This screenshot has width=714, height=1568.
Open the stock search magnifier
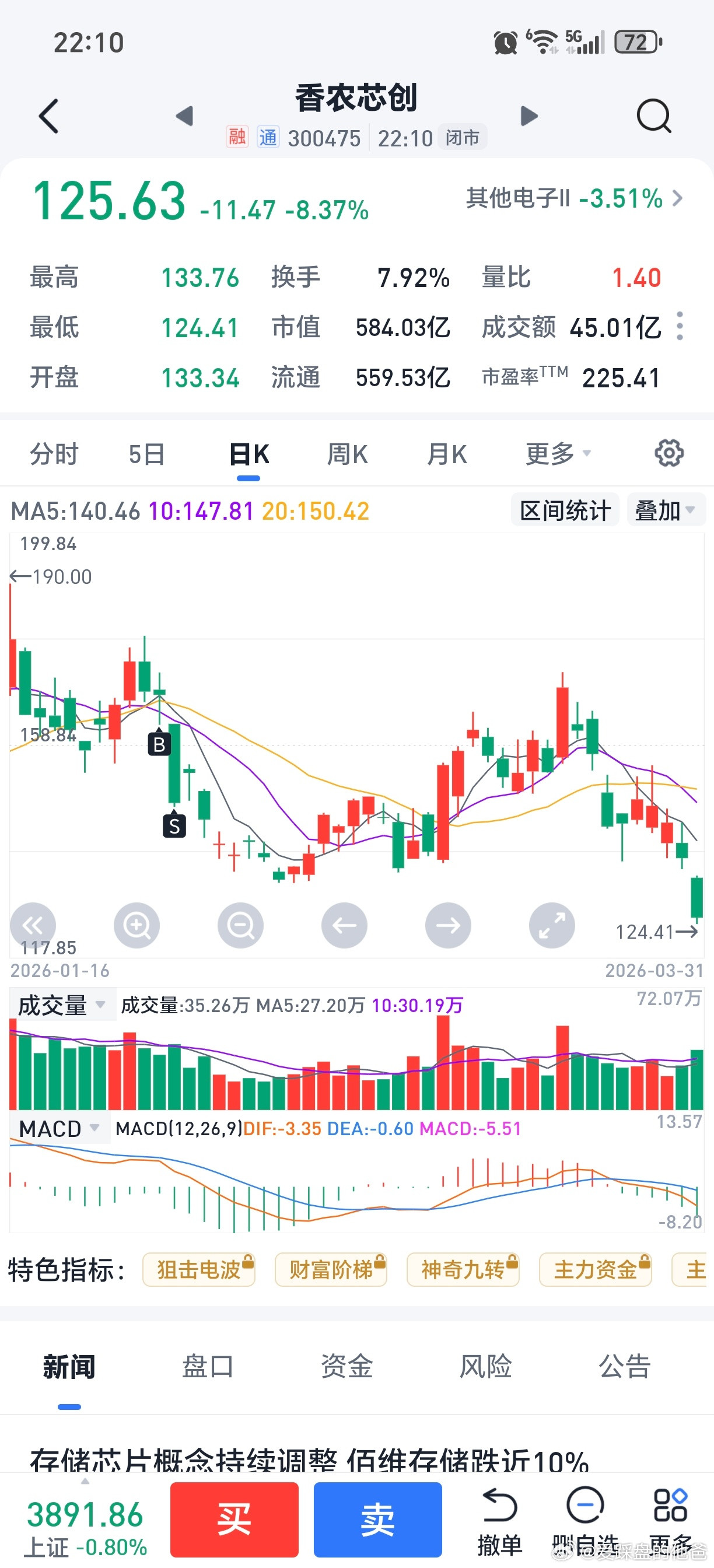[654, 116]
